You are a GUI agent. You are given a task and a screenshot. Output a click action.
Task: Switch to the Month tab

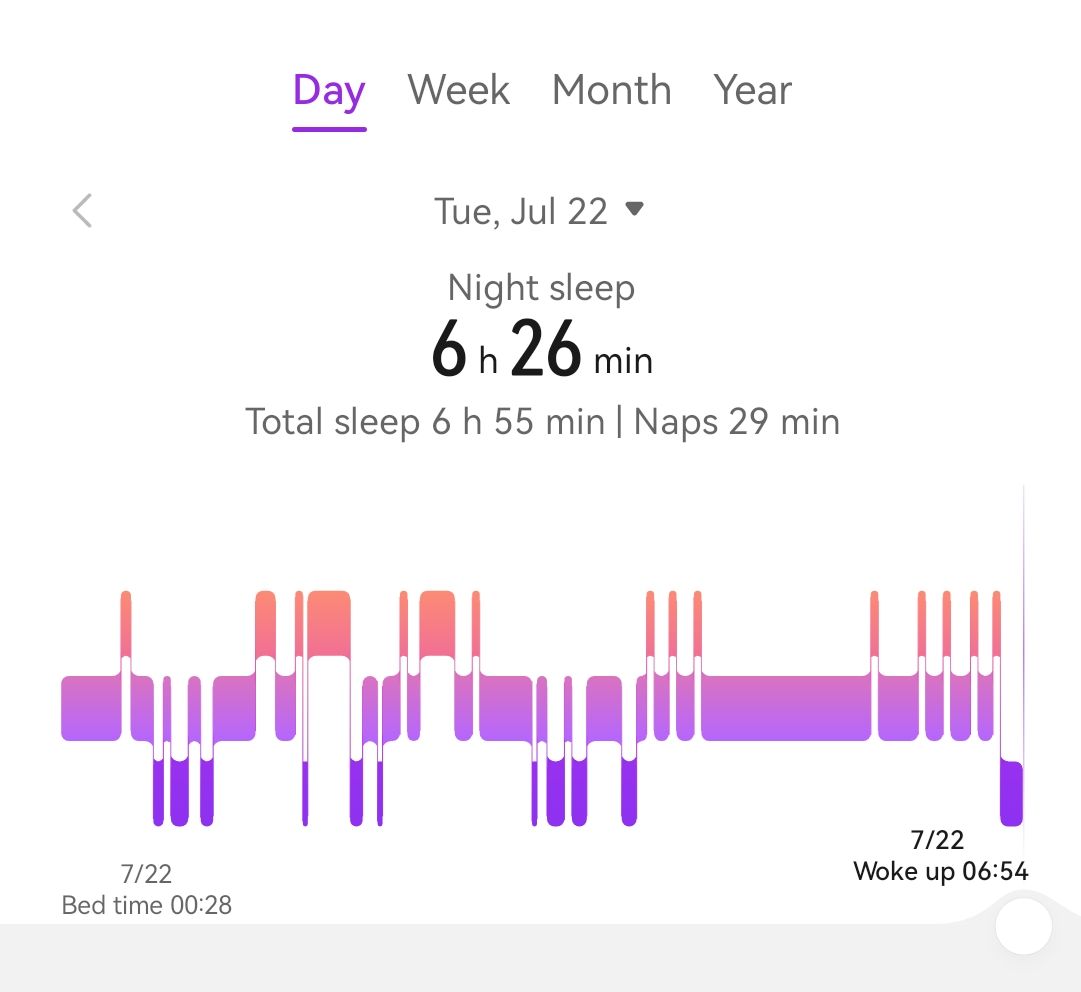click(x=611, y=91)
